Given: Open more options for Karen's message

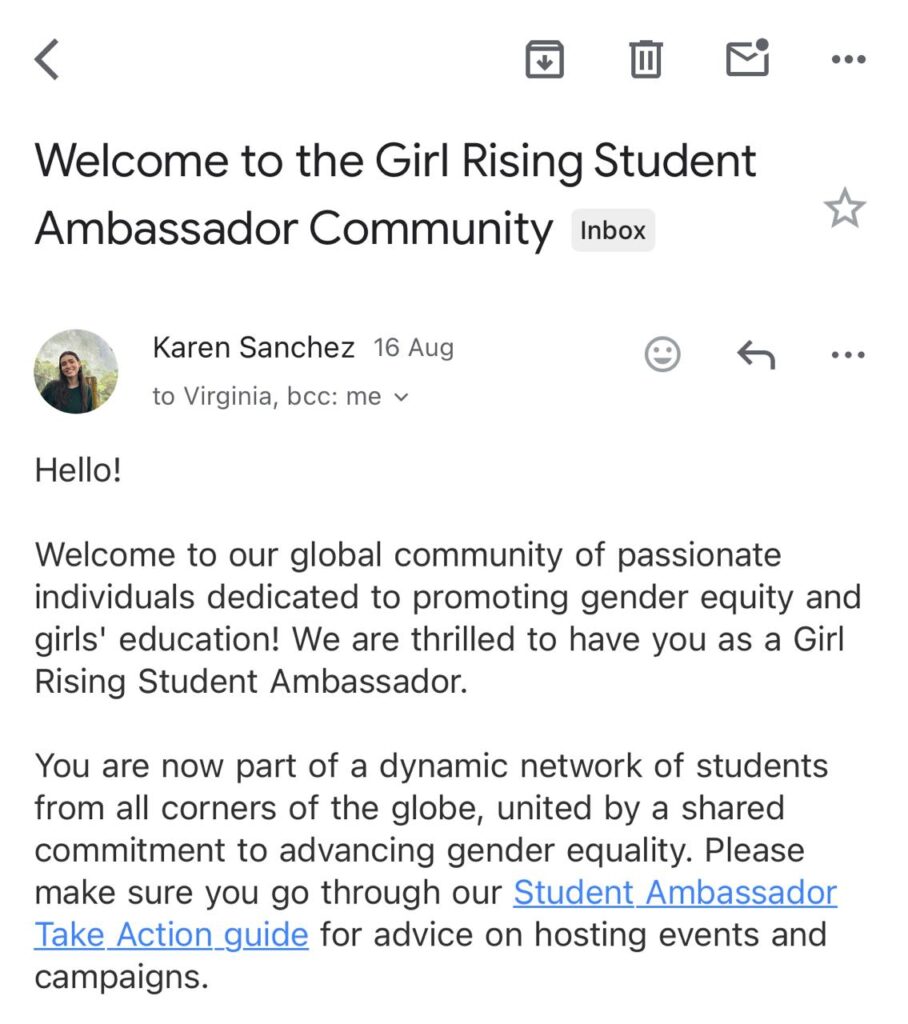Looking at the screenshot, I should point(848,354).
